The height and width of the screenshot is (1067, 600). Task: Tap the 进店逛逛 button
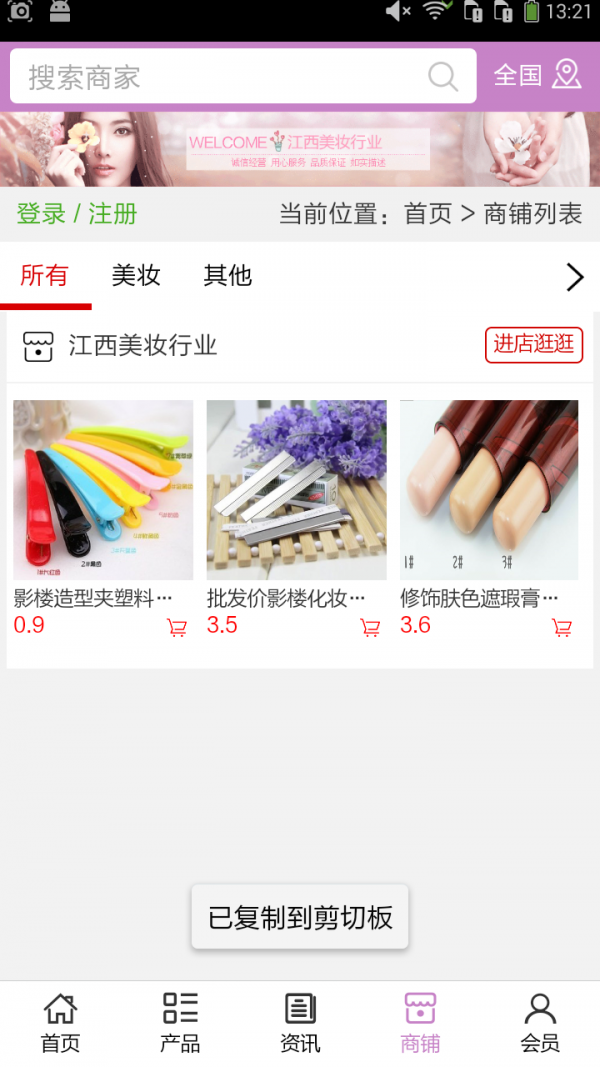[534, 345]
